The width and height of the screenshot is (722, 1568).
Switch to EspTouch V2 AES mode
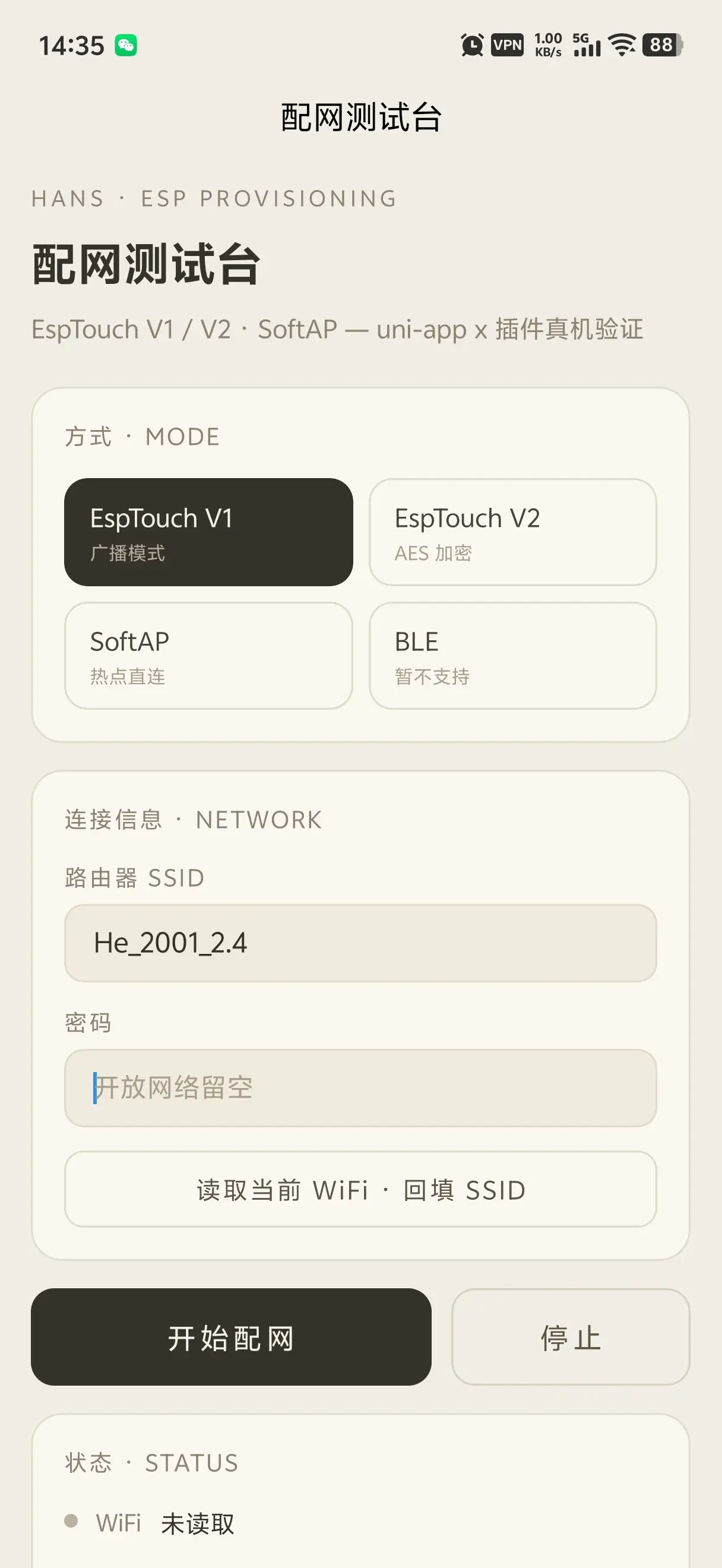(x=513, y=532)
